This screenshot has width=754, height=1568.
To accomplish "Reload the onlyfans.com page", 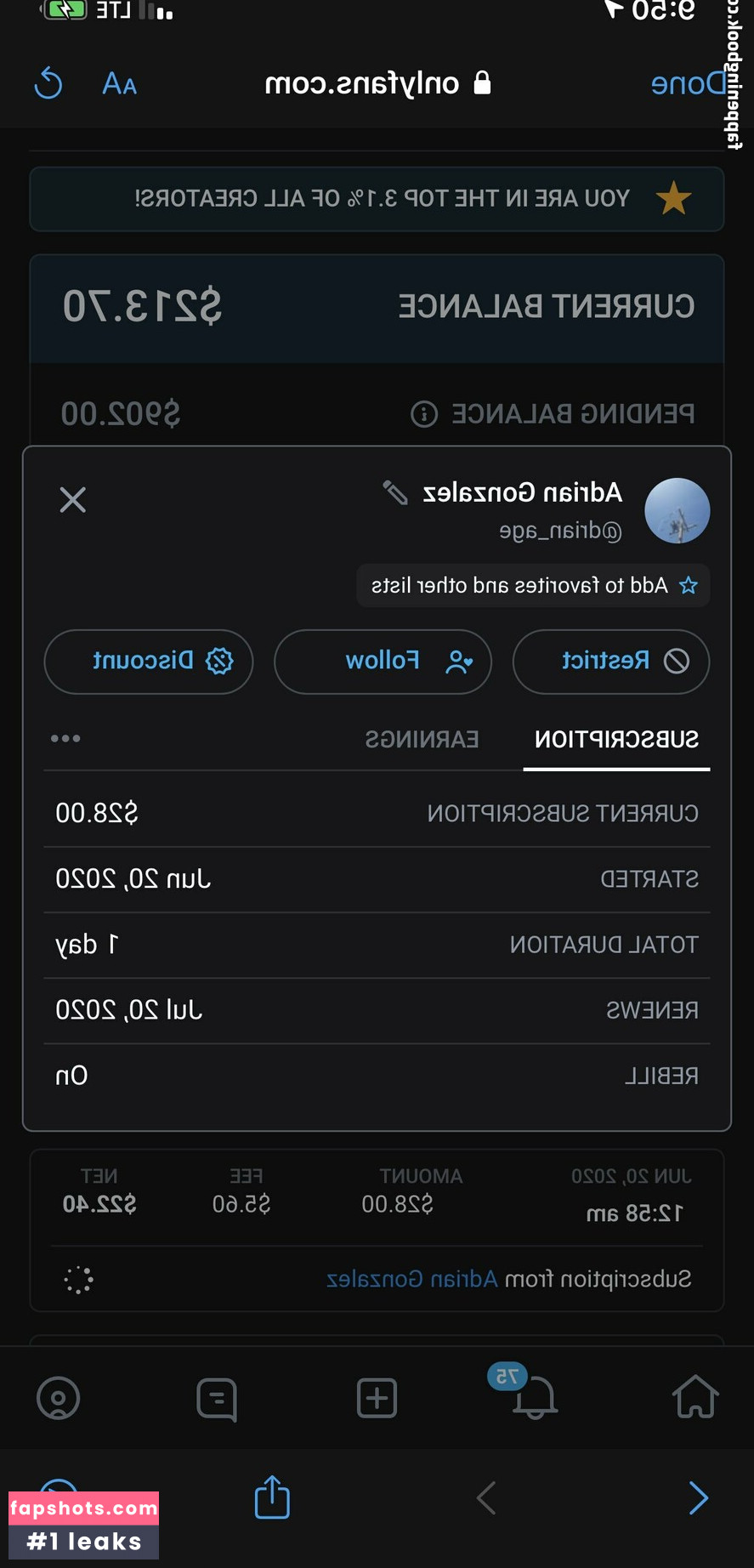I will click(x=48, y=83).
